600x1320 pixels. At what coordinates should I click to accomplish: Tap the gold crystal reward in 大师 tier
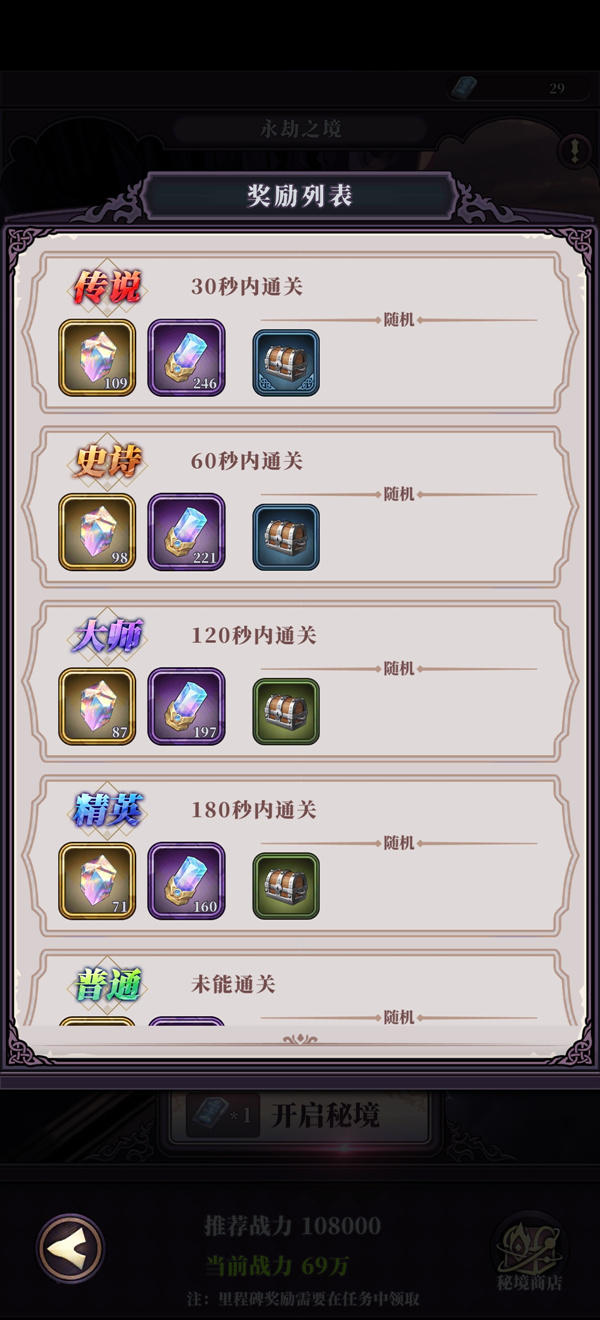[x=97, y=707]
